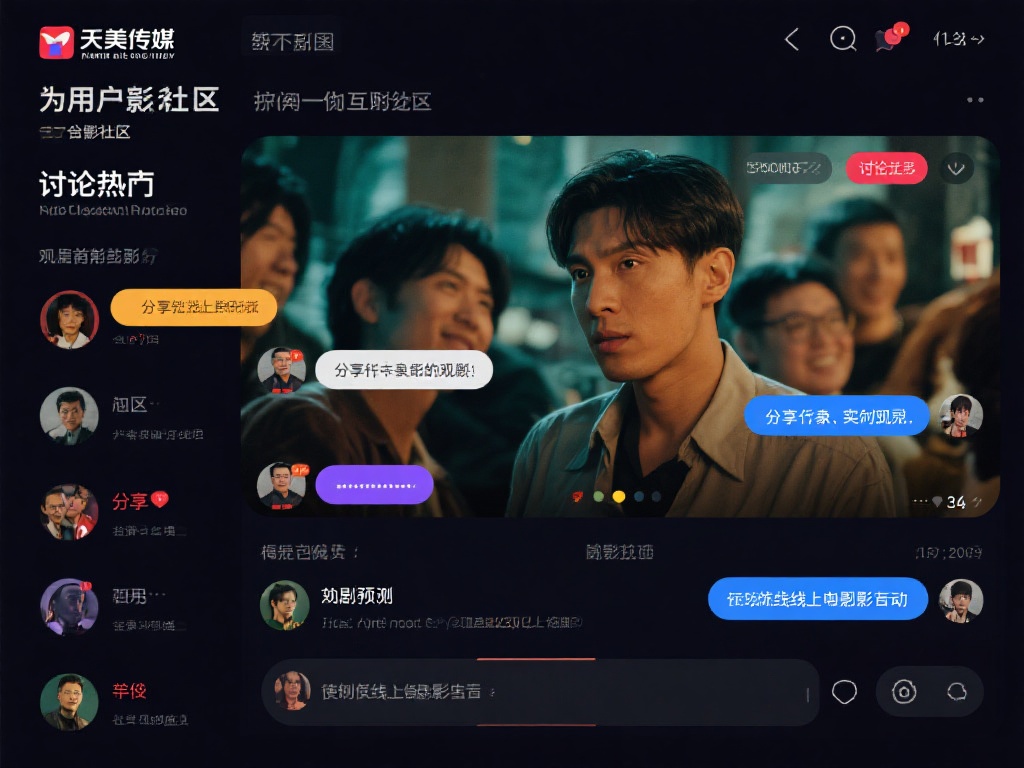Tap the back arrow in the top bar
1024x768 pixels.
pyautogui.click(x=792, y=39)
